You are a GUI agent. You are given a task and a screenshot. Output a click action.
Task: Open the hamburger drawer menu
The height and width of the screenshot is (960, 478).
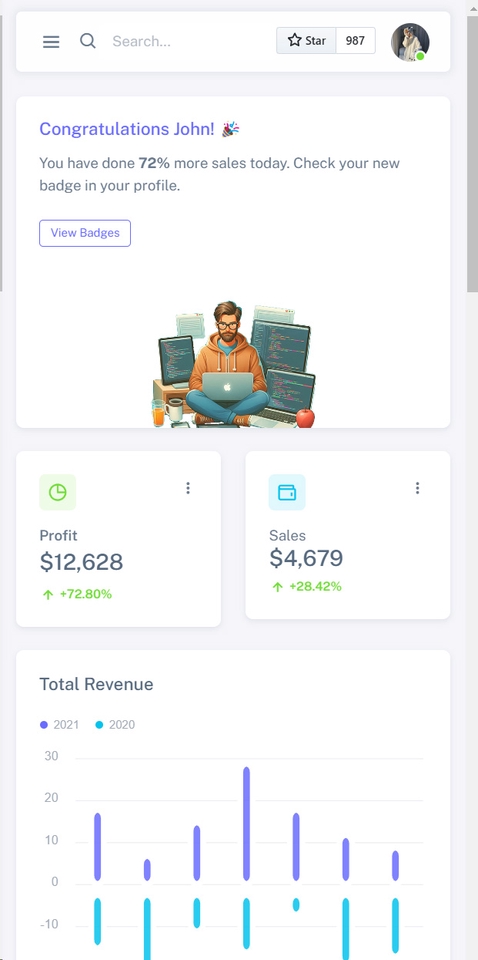(51, 42)
